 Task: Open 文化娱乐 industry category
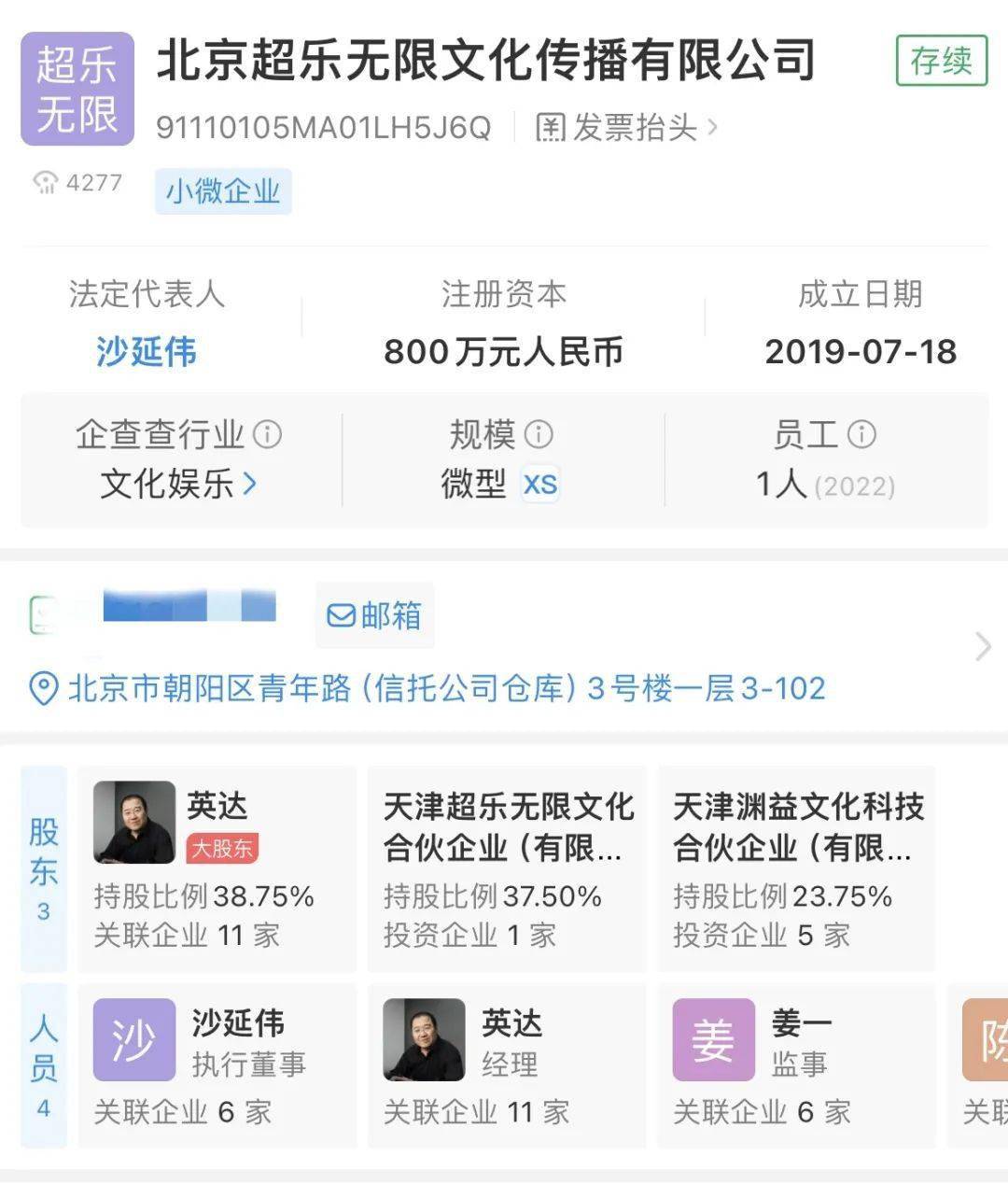[177, 484]
